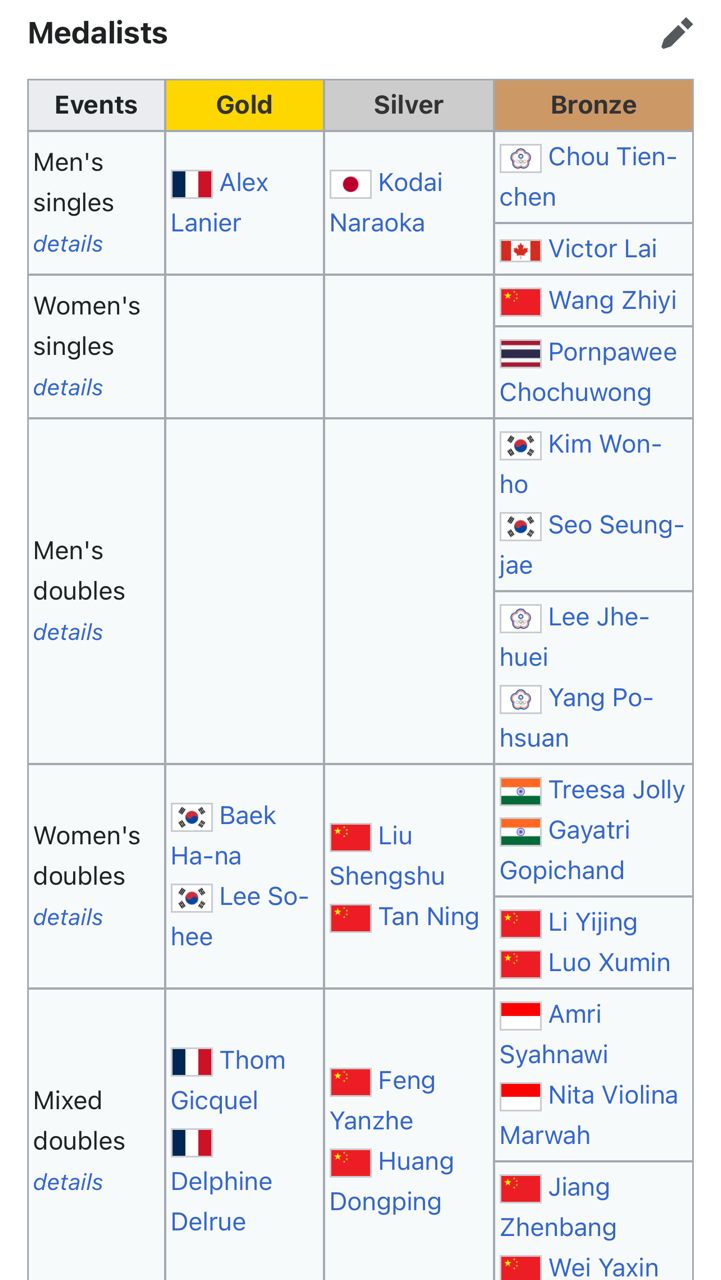
Task: Edit the Medalists section with the pencil icon
Action: pyautogui.click(x=677, y=34)
